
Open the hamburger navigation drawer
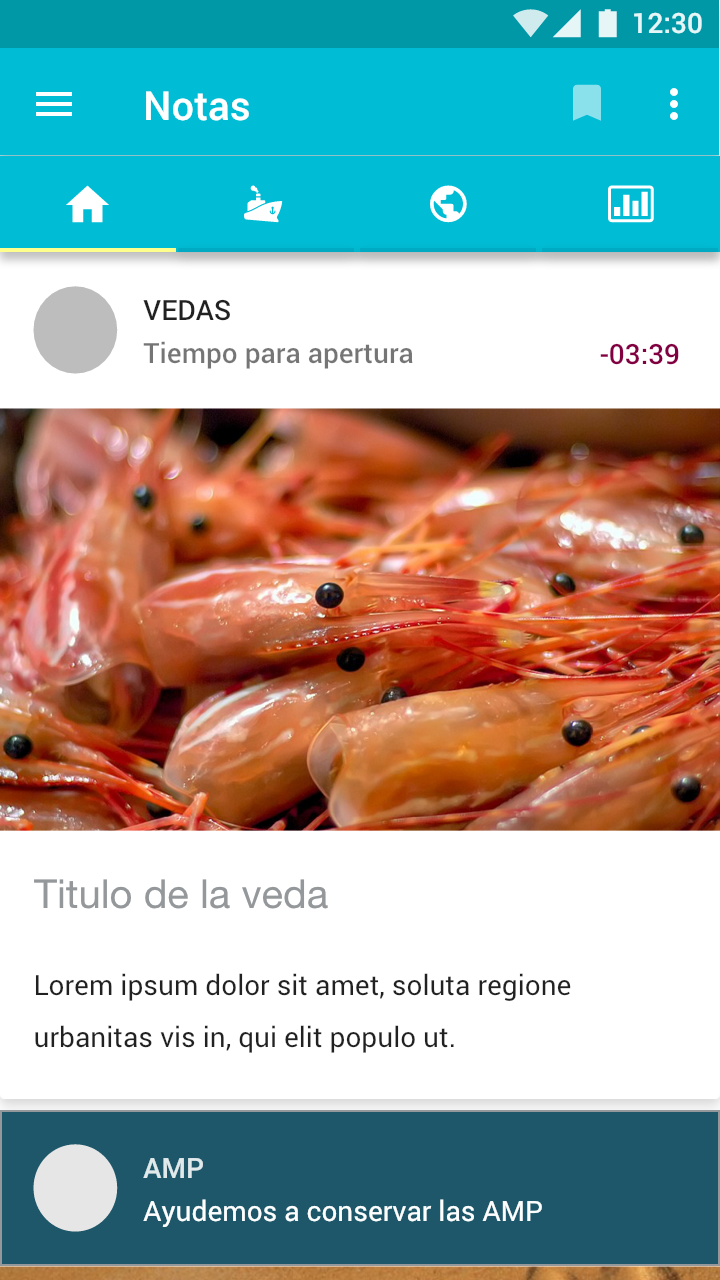coord(54,105)
